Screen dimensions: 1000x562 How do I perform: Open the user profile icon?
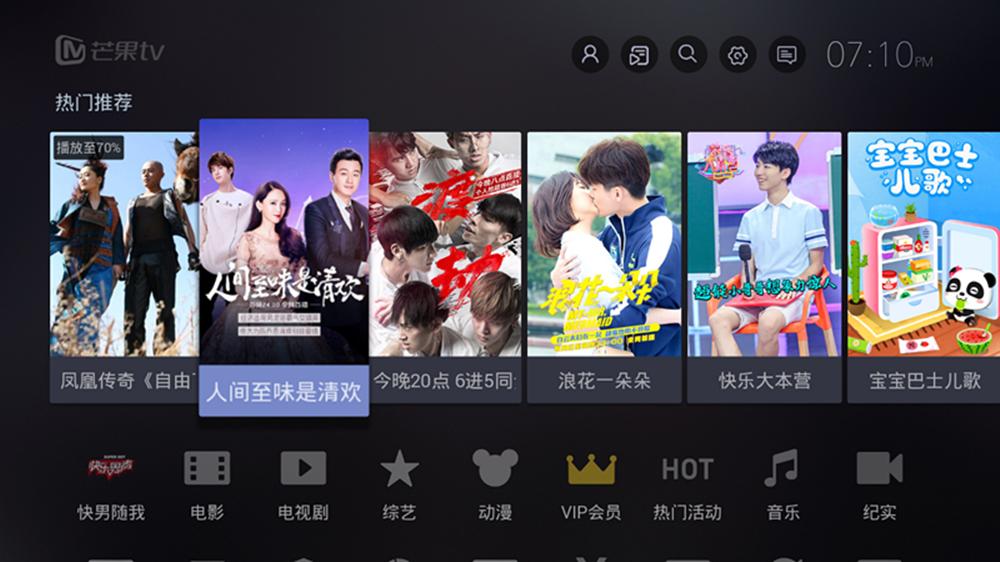click(x=590, y=55)
